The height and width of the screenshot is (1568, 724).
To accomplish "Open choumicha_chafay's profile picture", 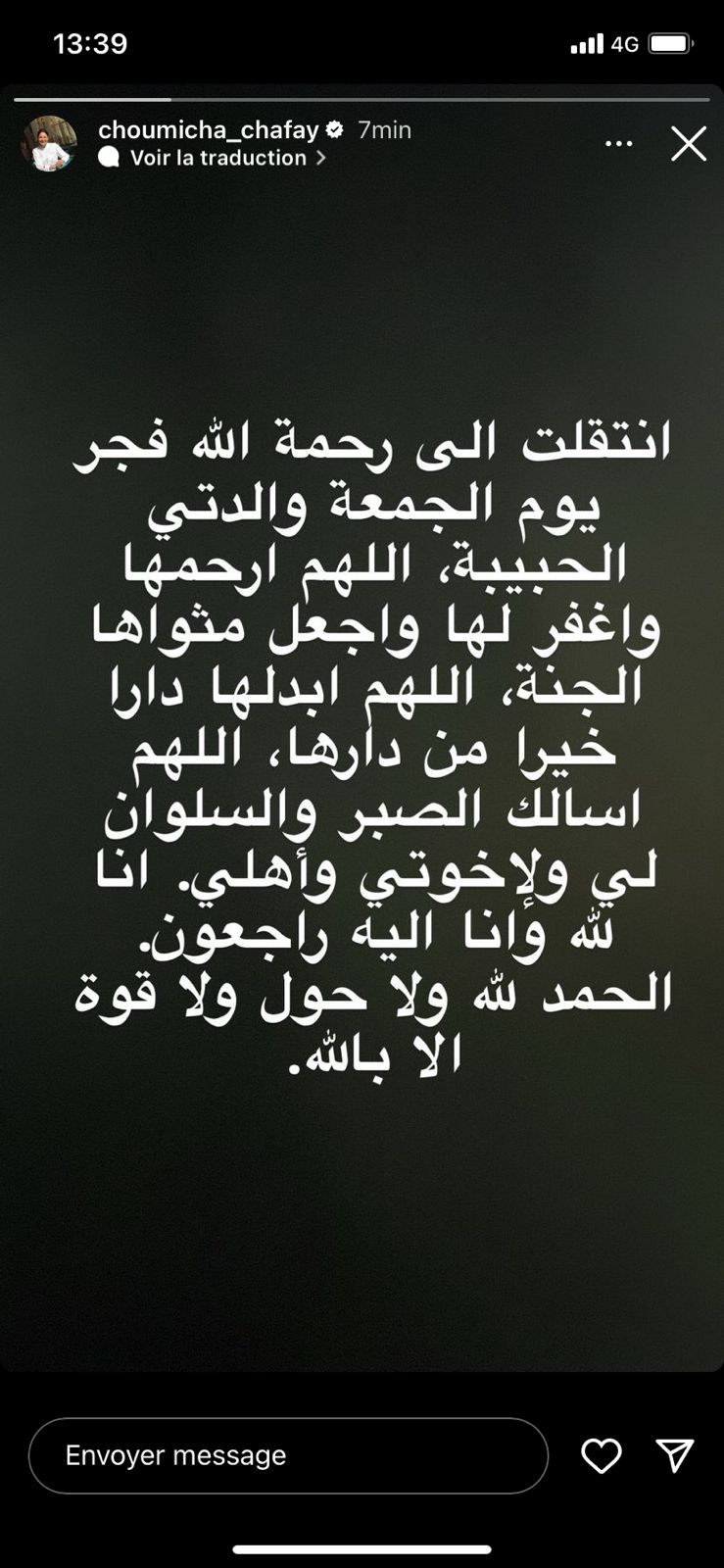I will [x=49, y=144].
